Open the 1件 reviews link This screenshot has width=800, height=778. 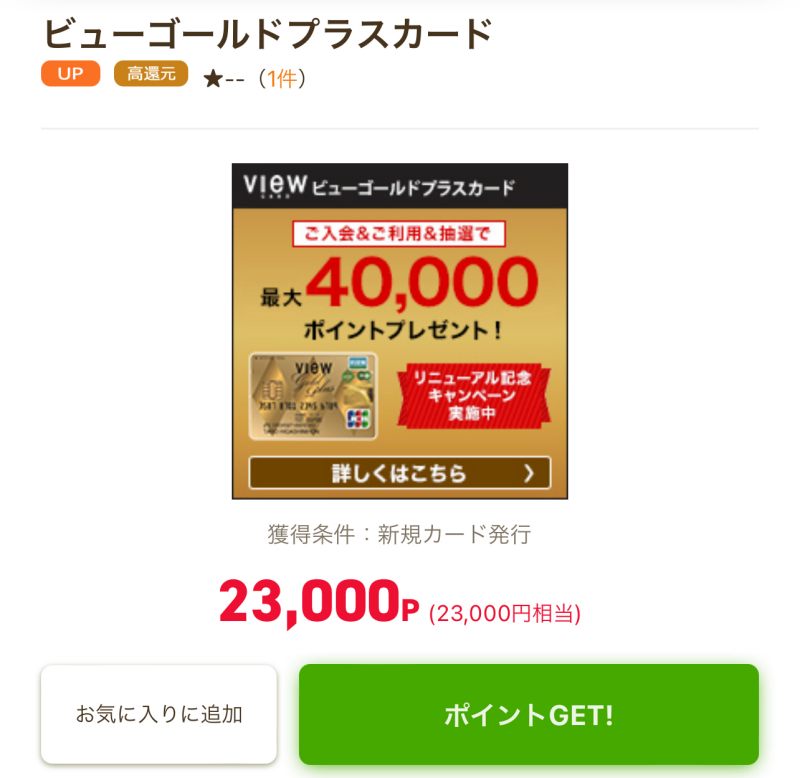(281, 79)
